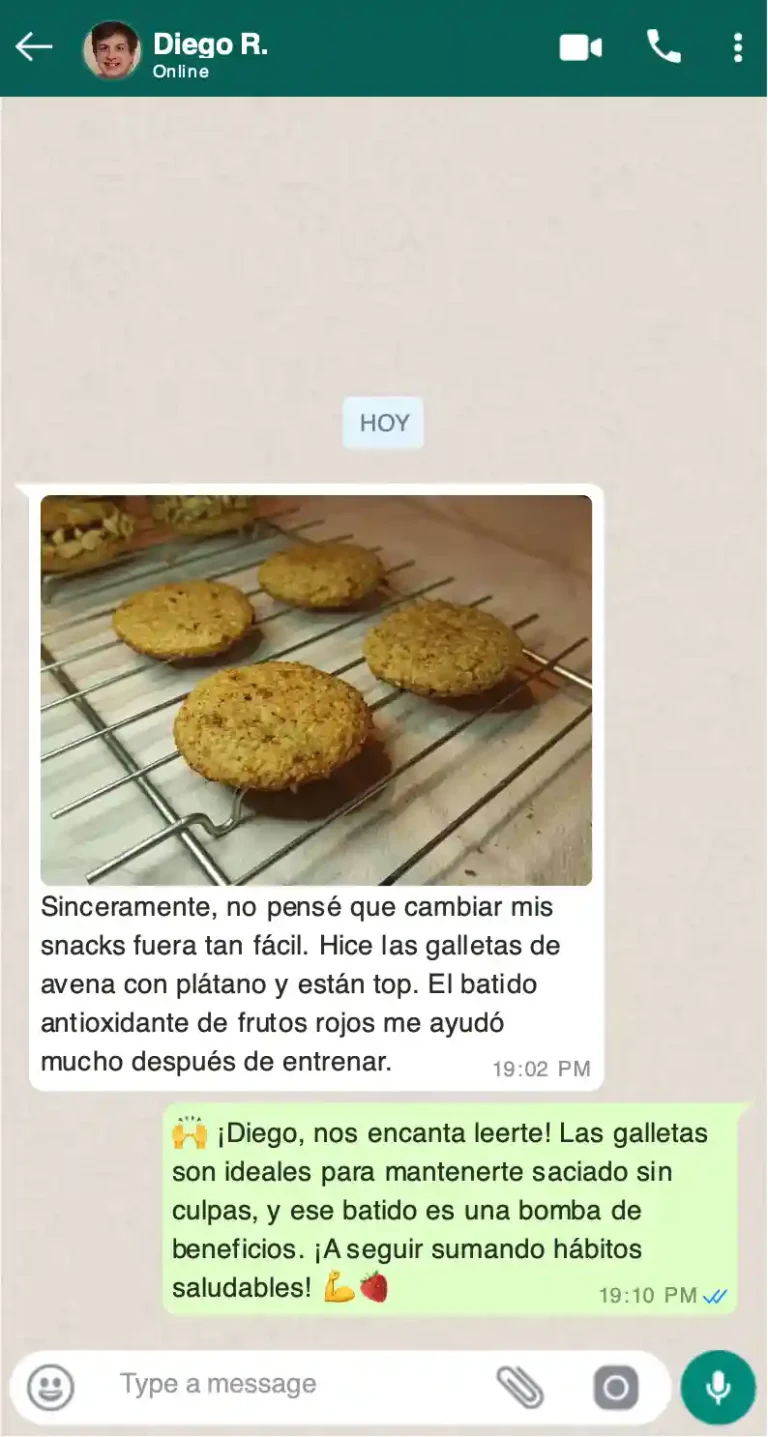The height and width of the screenshot is (1437, 768).
Task: Record a voice message with the microphone
Action: point(717,1387)
